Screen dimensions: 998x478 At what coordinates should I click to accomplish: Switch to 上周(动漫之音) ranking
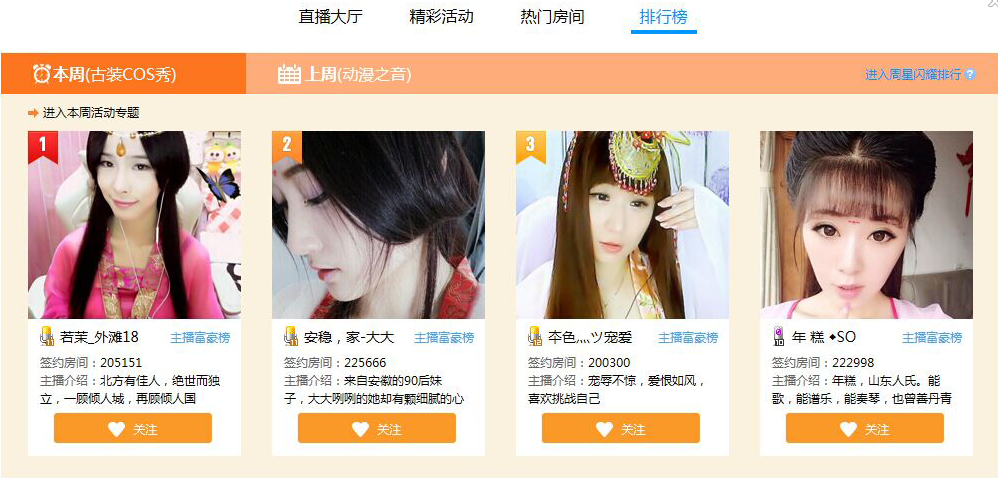pyautogui.click(x=344, y=74)
